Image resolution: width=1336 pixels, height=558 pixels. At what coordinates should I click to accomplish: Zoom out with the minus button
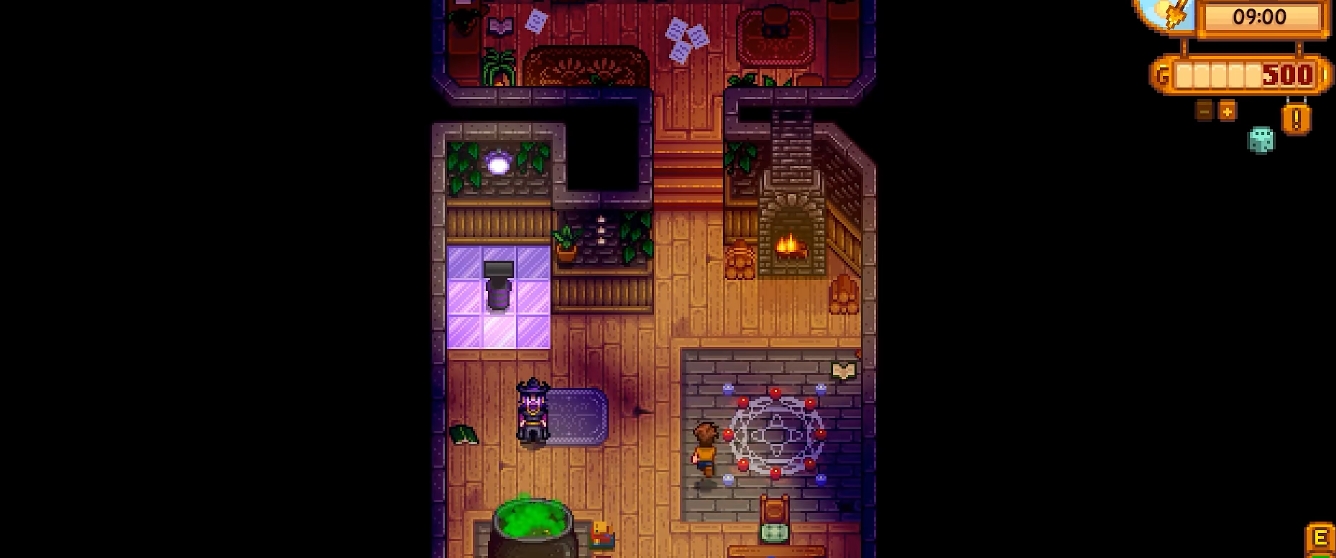click(1205, 111)
